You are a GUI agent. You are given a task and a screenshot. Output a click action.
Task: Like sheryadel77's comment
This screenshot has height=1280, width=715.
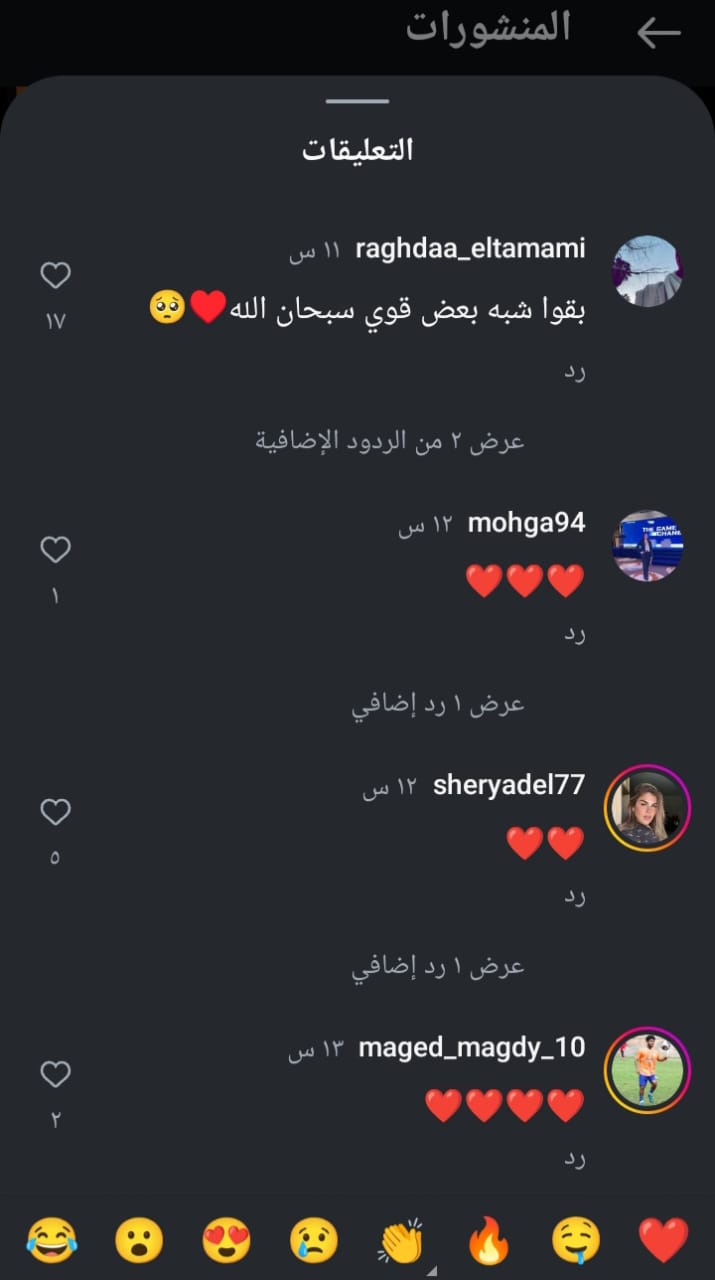tap(55, 812)
